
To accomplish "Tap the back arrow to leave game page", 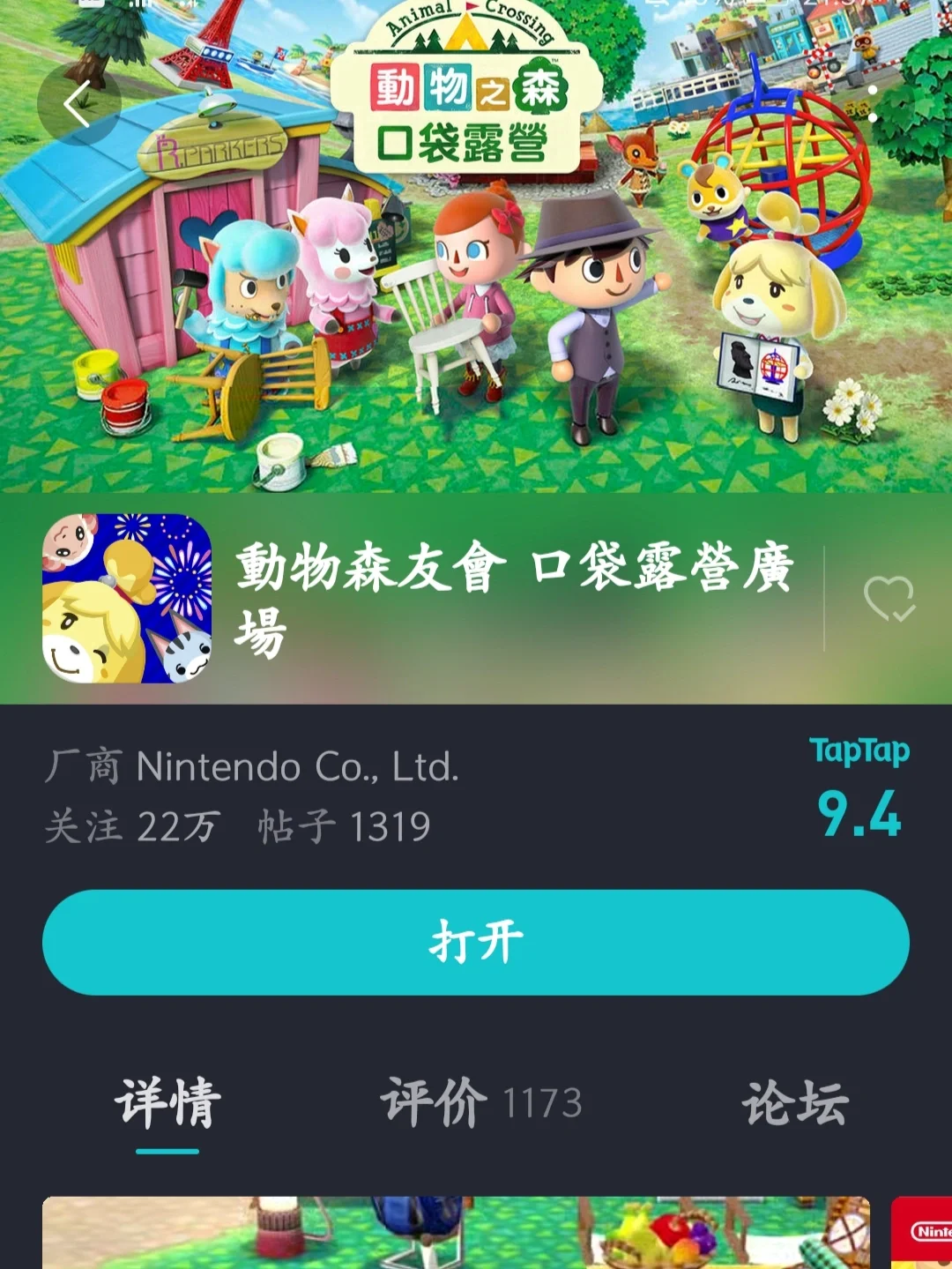I will coord(78,102).
